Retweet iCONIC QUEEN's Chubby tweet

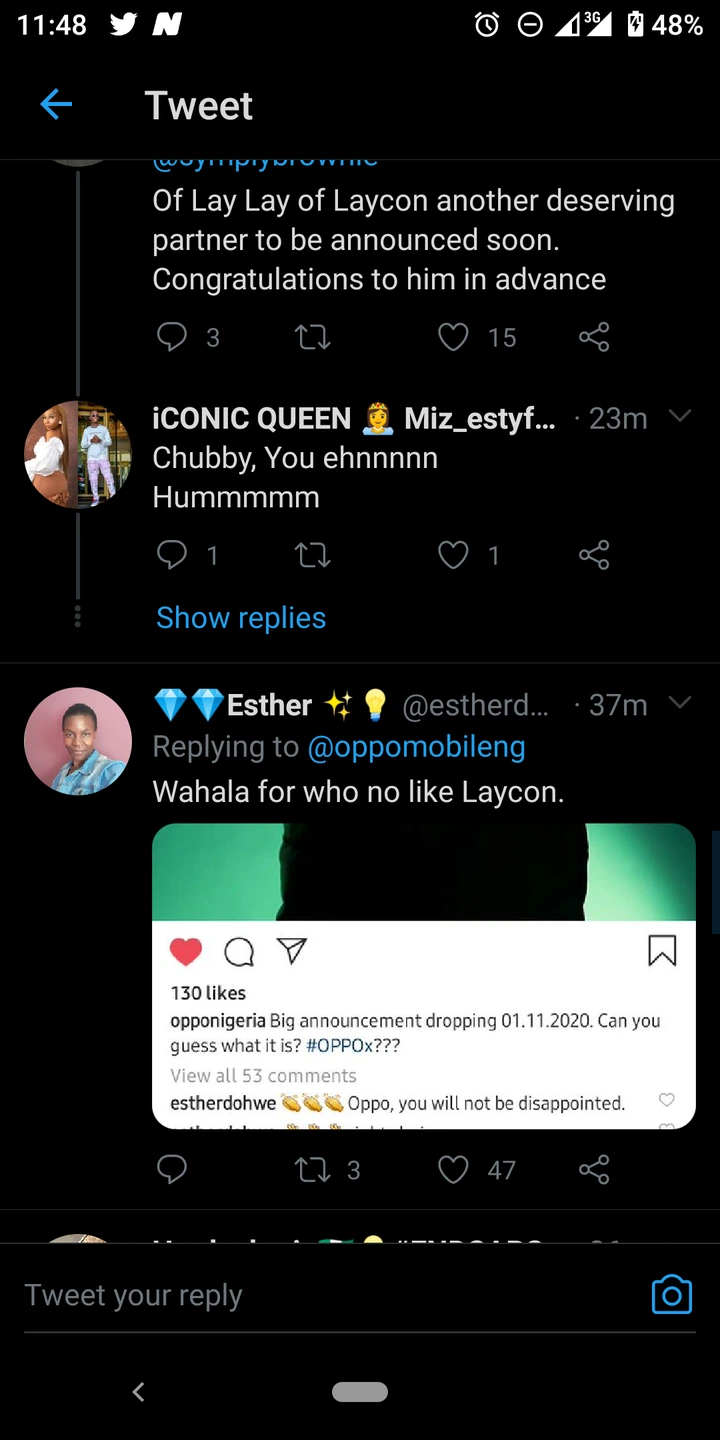313,555
